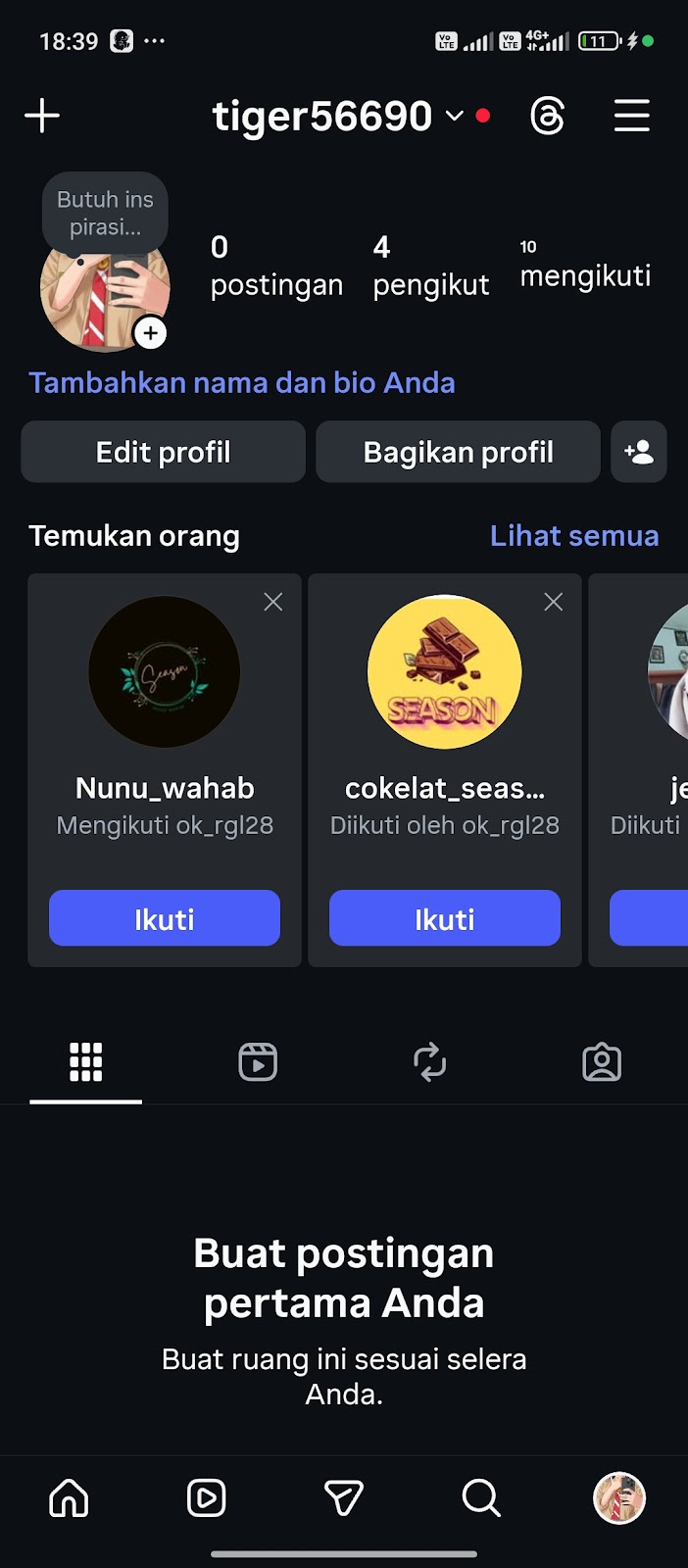Open direct messages from bottom navigation

(344, 1498)
